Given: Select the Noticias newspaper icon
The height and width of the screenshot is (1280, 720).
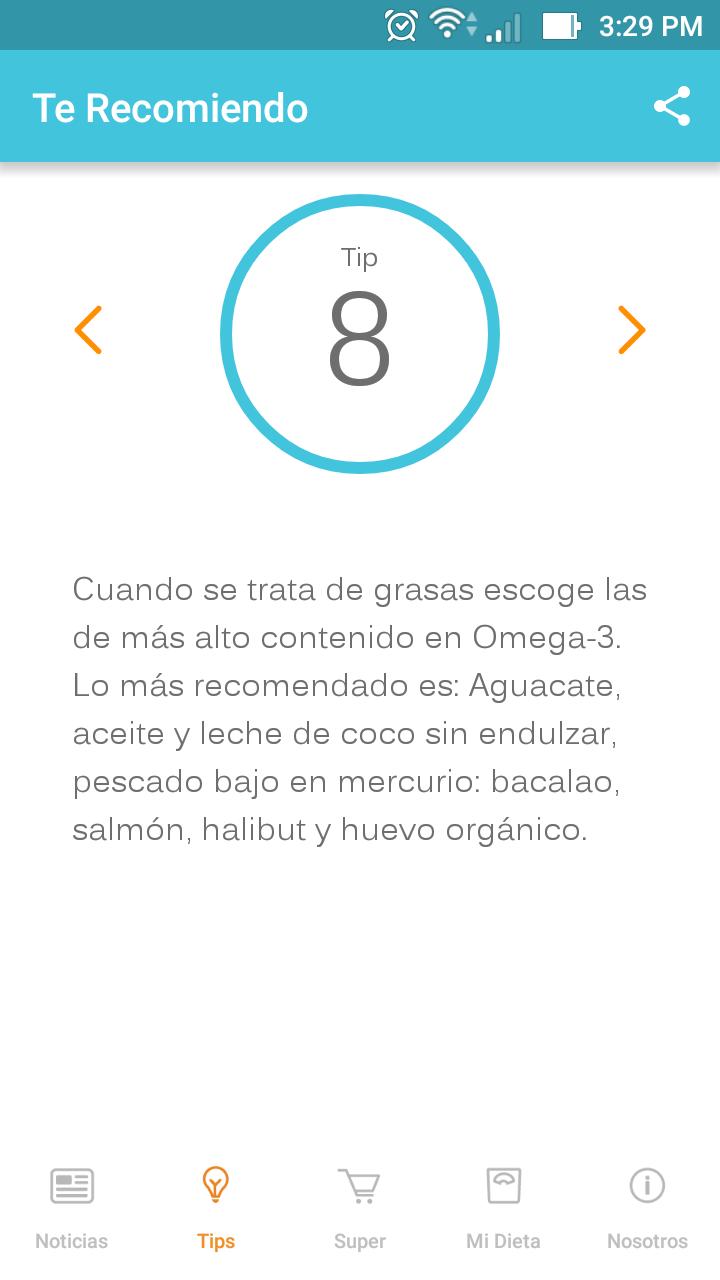Looking at the screenshot, I should click(x=71, y=1186).
